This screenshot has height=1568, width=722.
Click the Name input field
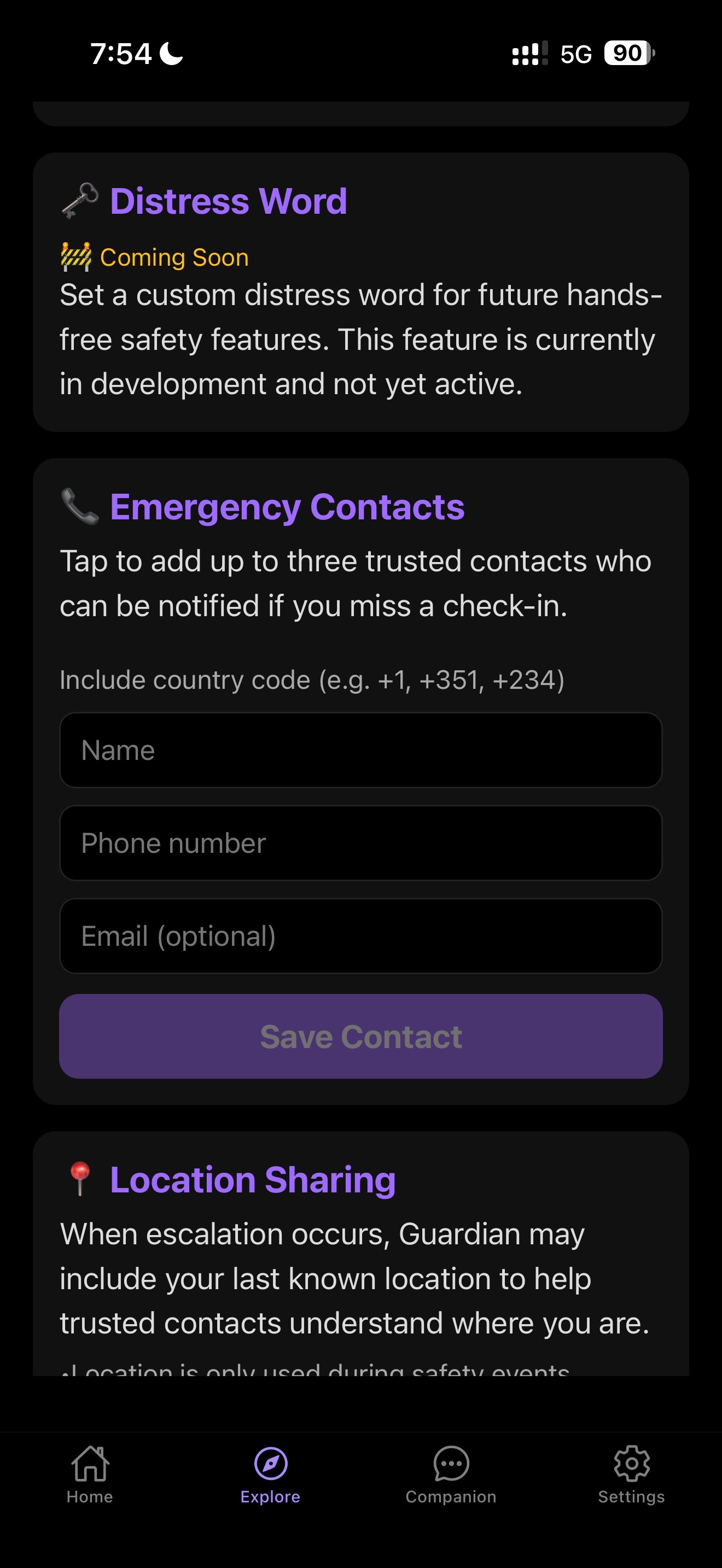tap(360, 750)
